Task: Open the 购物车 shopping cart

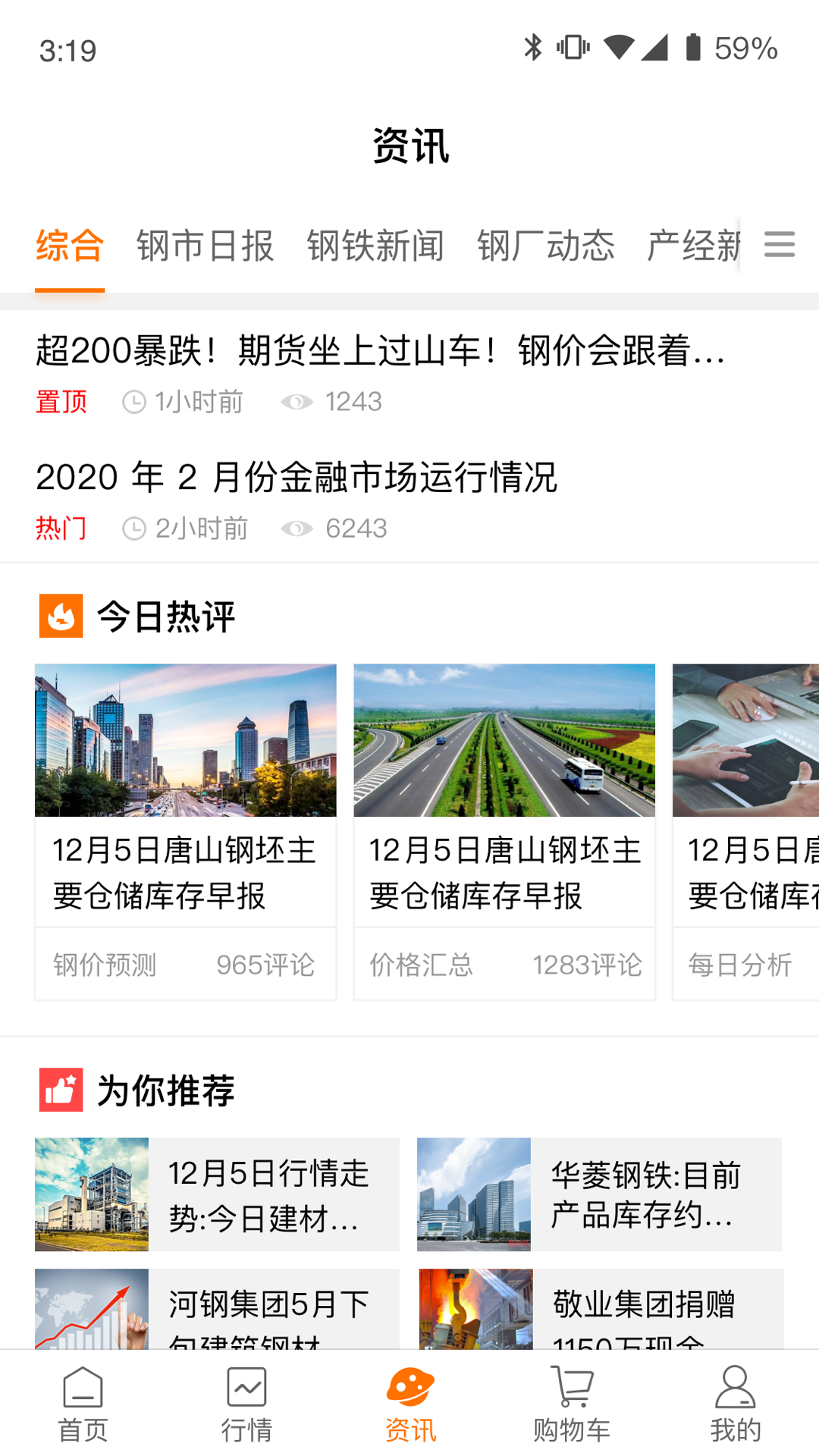Action: [x=573, y=1404]
